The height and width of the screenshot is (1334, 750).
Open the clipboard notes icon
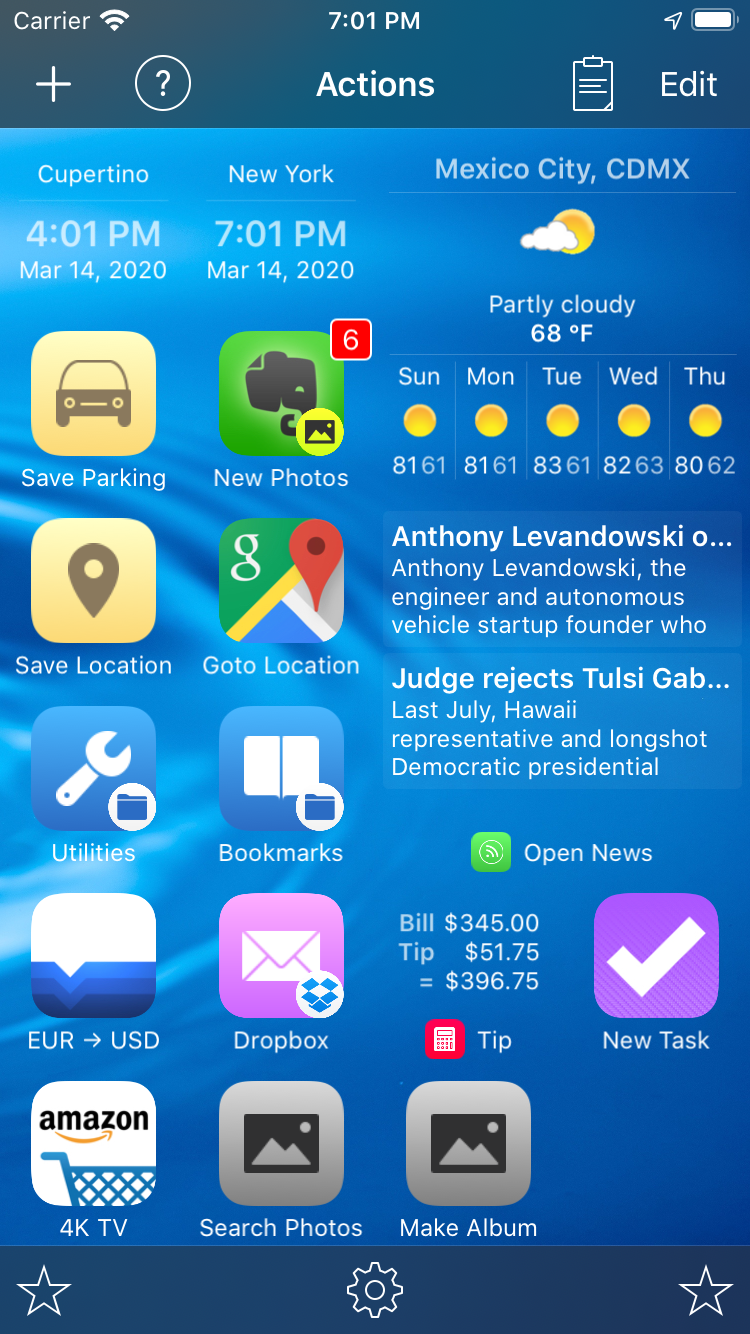(x=592, y=85)
